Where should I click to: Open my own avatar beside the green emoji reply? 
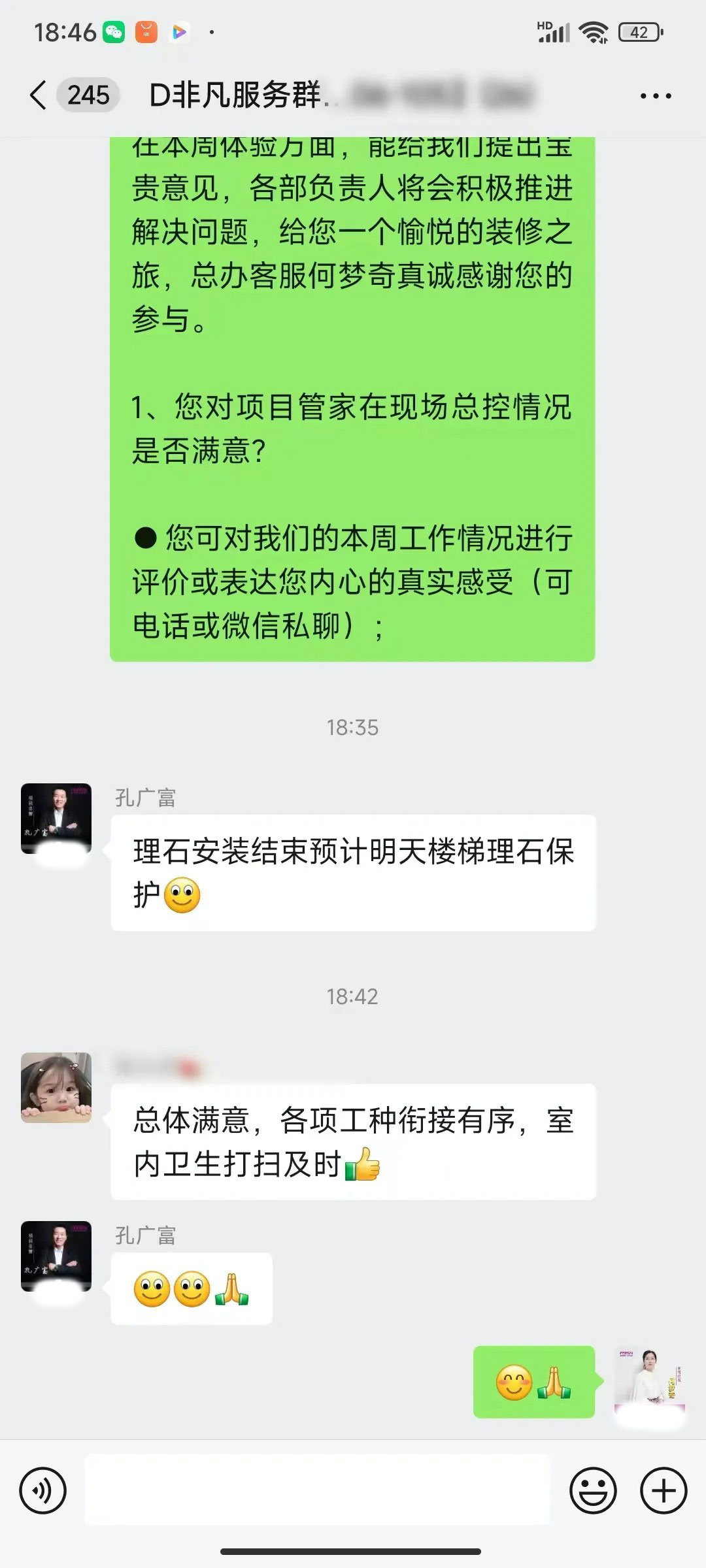[x=649, y=1380]
